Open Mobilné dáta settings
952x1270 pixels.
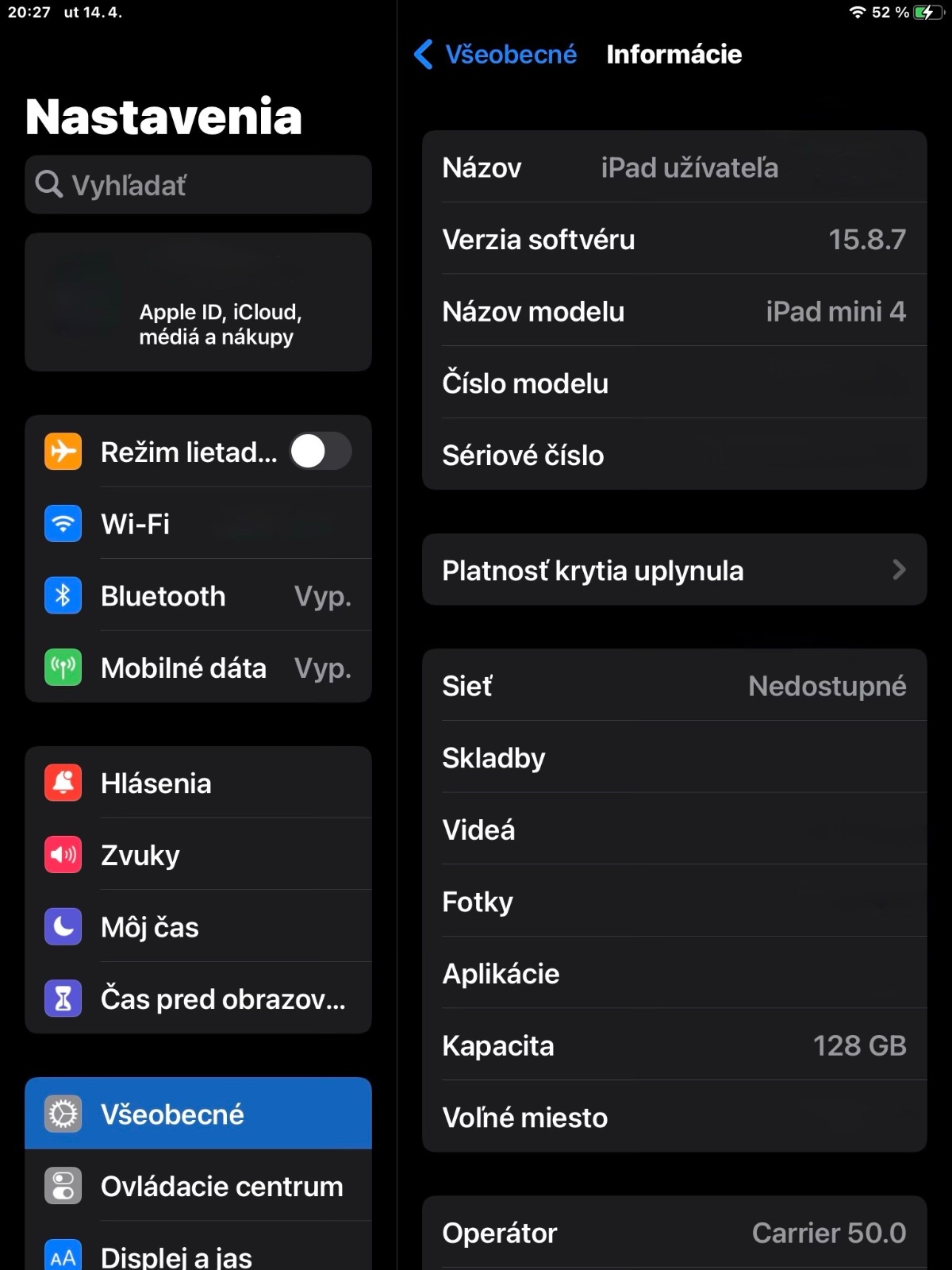click(198, 668)
